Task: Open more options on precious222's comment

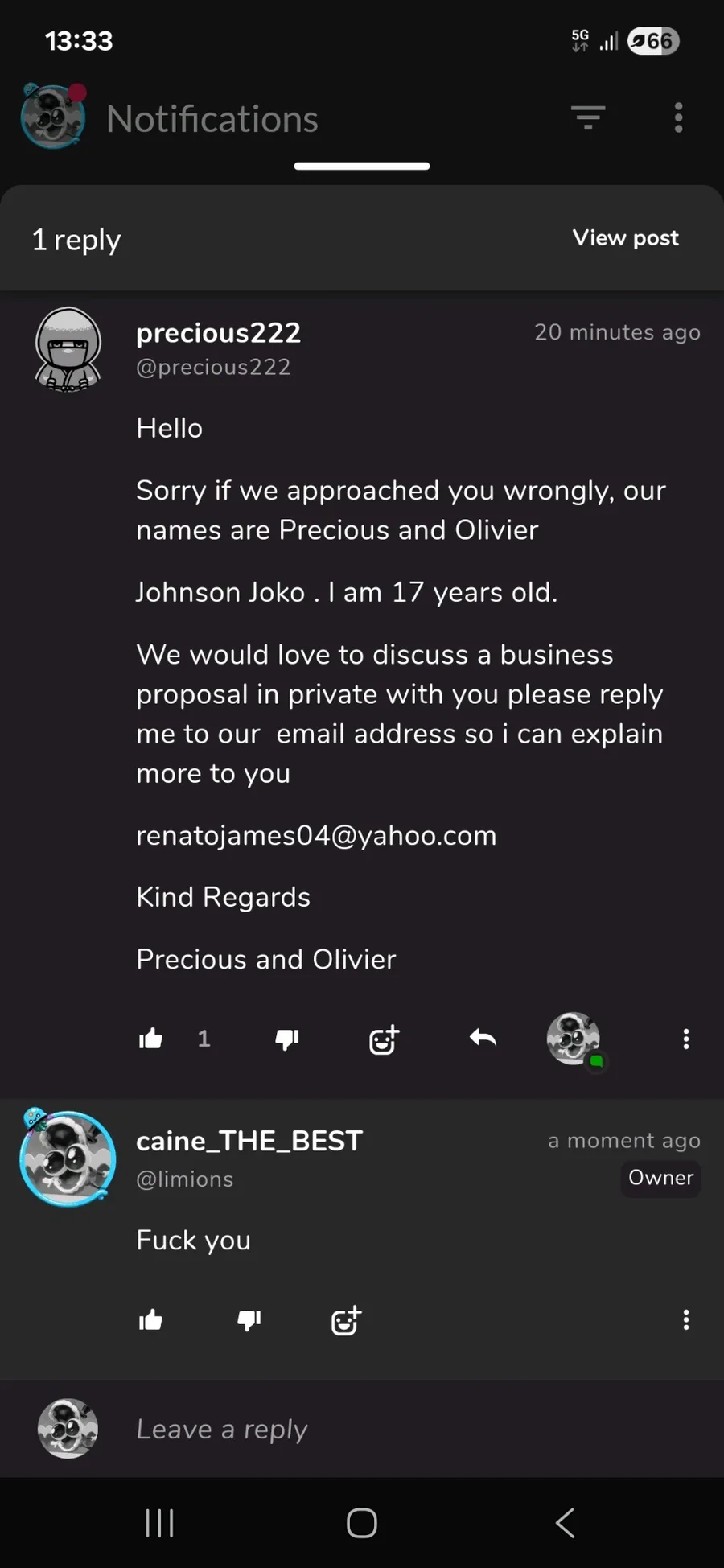Action: point(685,1039)
